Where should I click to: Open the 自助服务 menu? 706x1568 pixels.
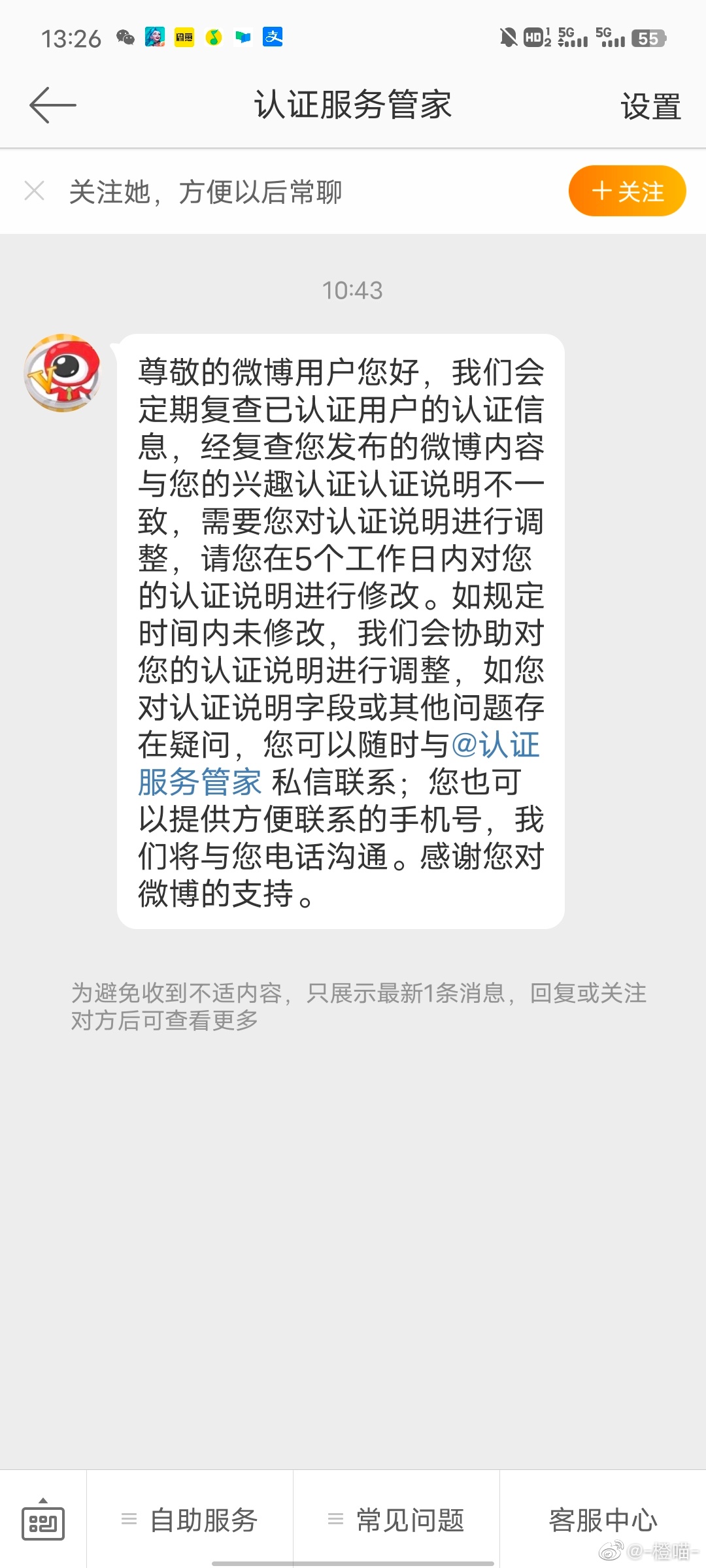pos(190,1520)
